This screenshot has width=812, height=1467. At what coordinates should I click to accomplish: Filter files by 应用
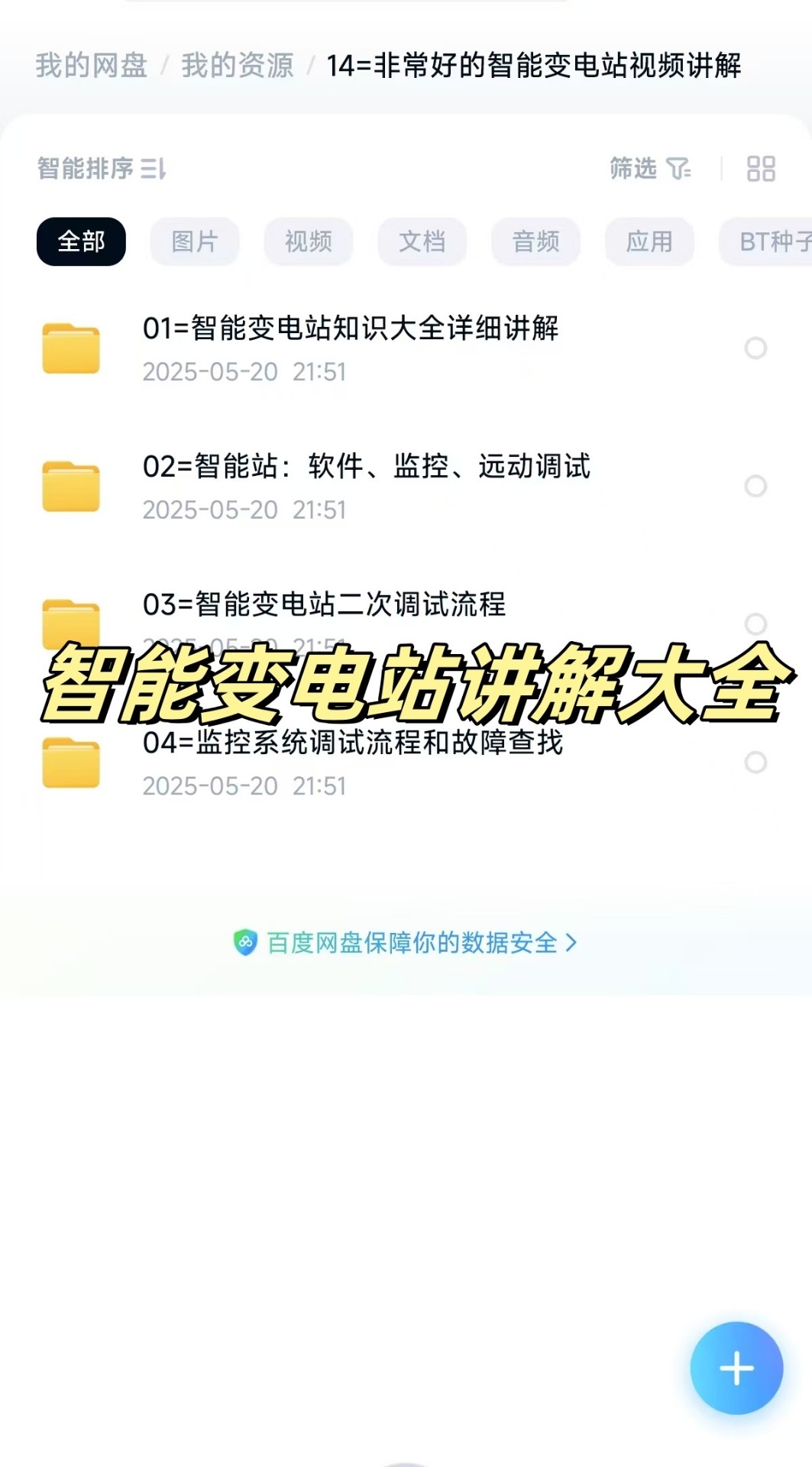pos(649,241)
